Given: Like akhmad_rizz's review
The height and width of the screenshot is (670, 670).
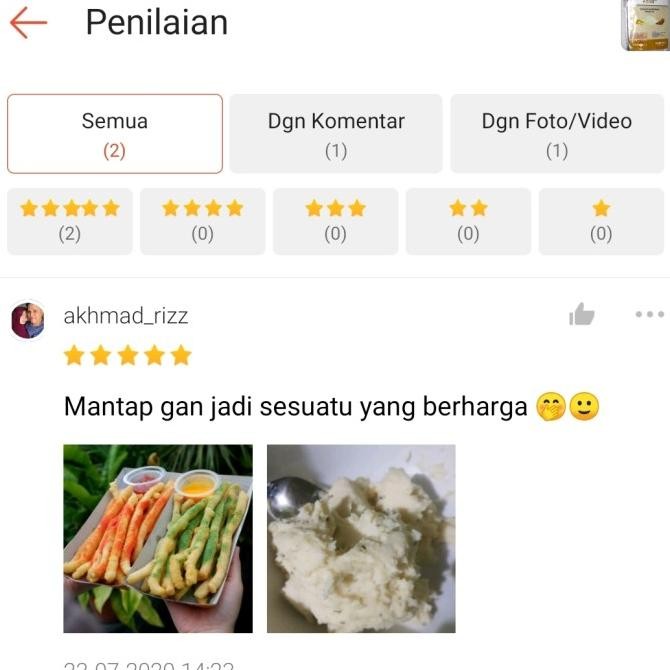Looking at the screenshot, I should 582,316.
